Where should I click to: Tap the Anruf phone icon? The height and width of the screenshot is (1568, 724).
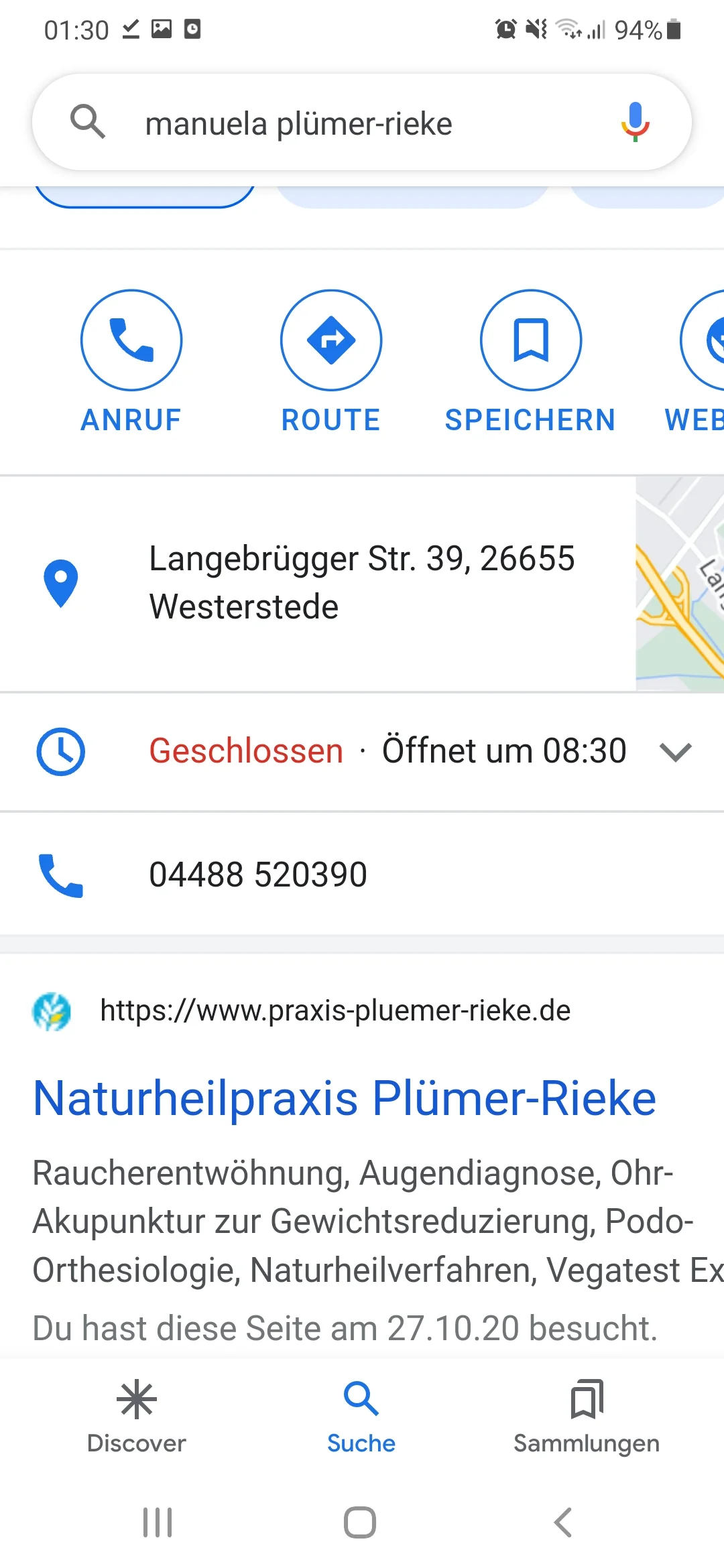131,340
